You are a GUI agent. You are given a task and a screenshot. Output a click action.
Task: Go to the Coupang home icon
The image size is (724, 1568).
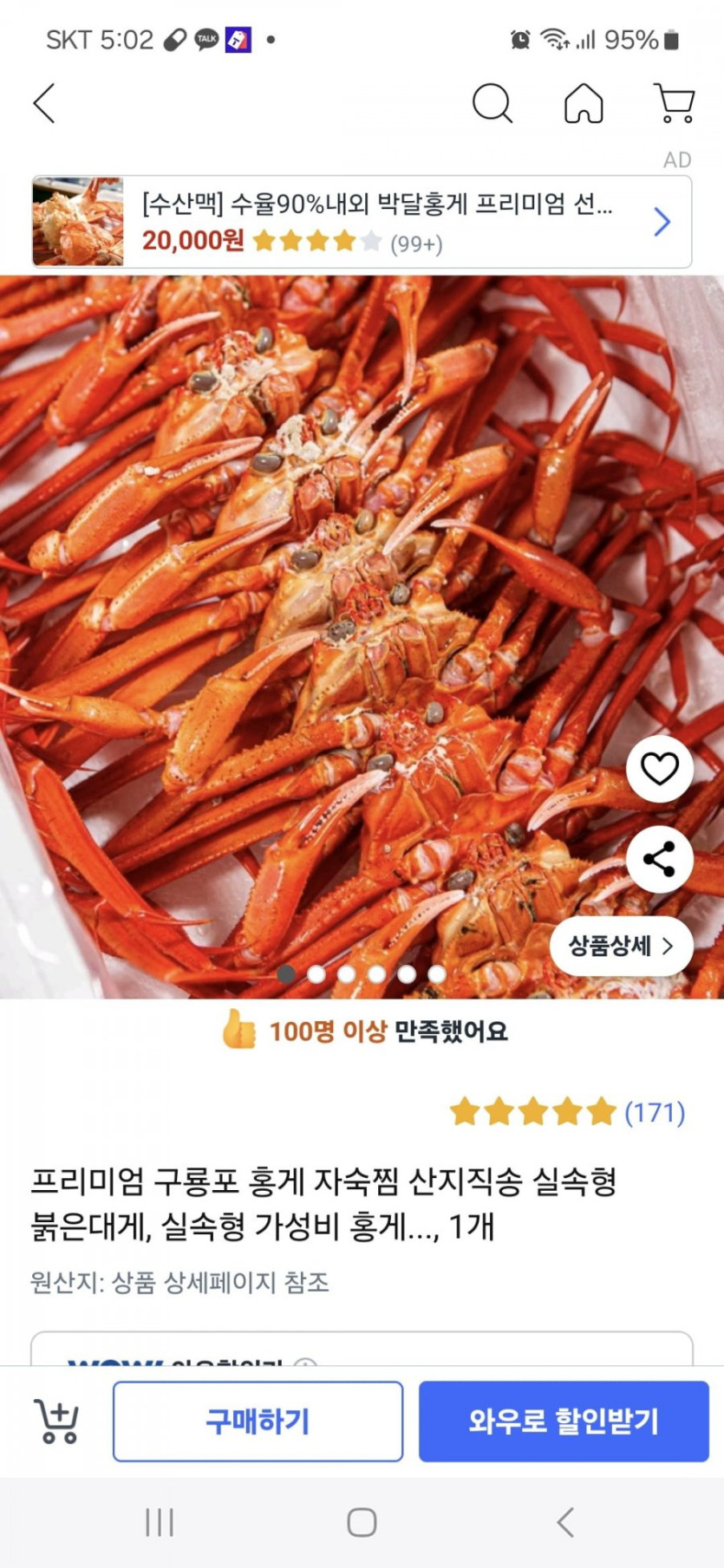pyautogui.click(x=584, y=103)
